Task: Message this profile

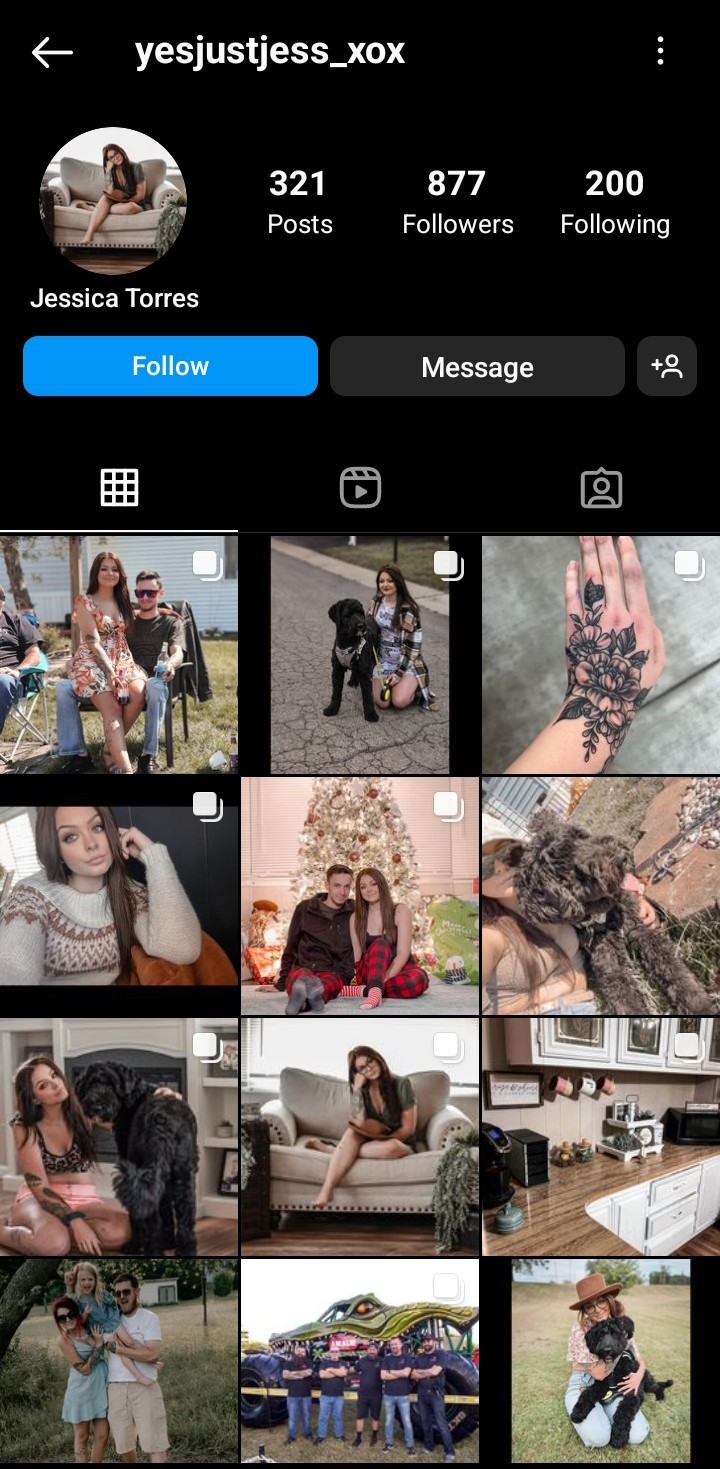Action: coord(477,367)
